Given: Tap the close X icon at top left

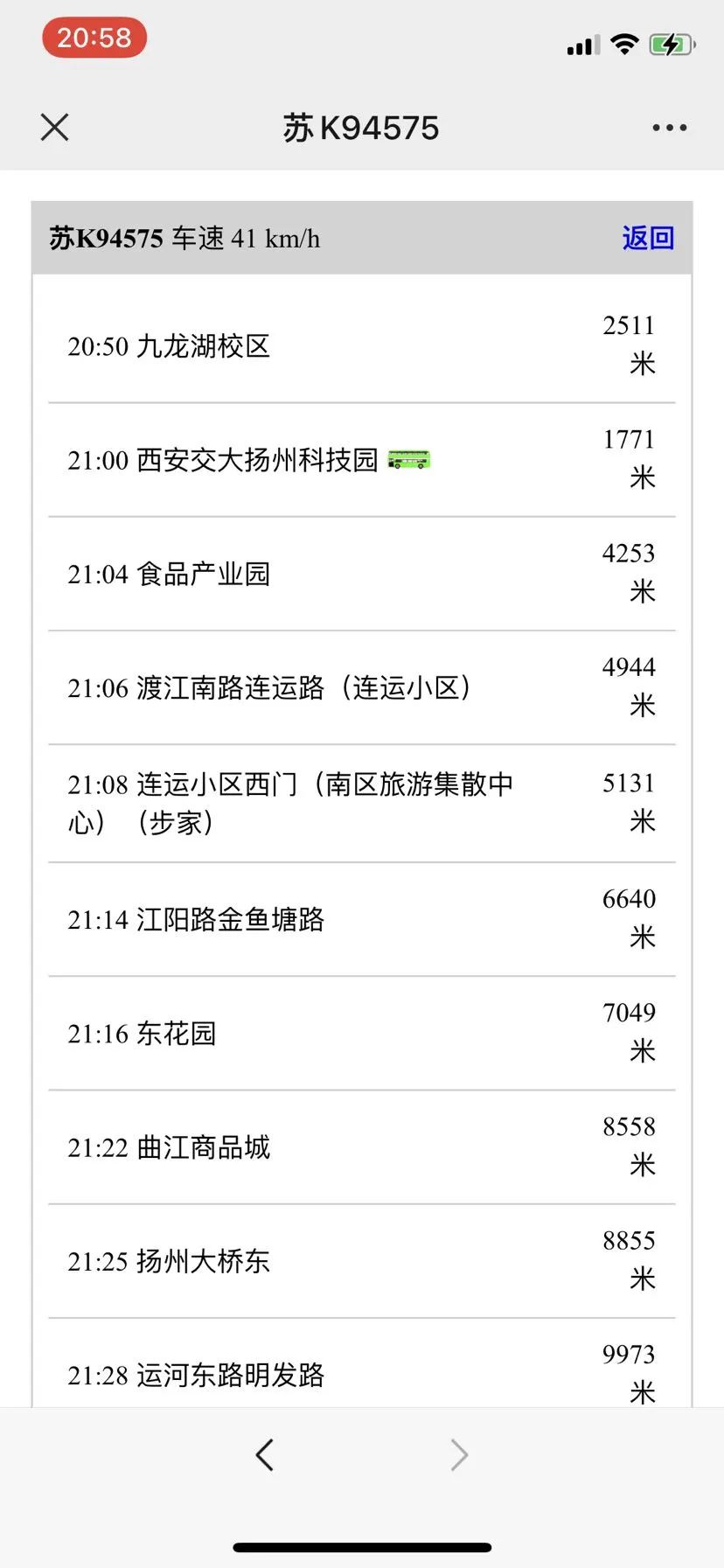Looking at the screenshot, I should pos(54,127).
